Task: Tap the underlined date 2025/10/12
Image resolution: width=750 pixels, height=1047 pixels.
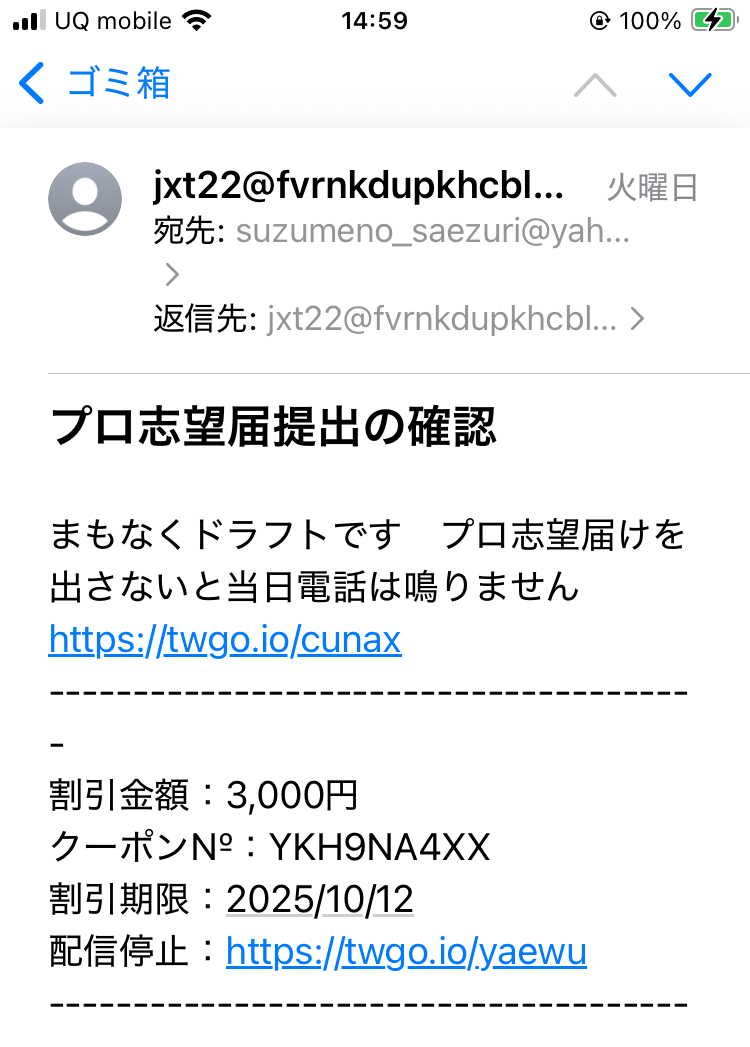Action: tap(320, 900)
